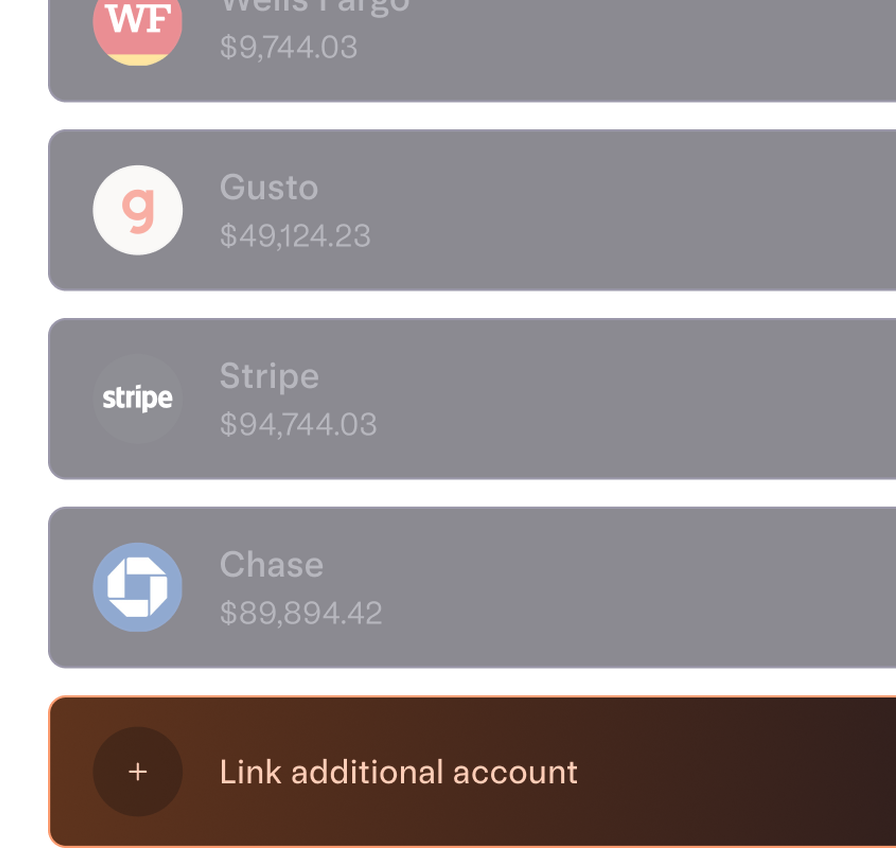896x848 pixels.
Task: Select the Stripe account card
Action: pyautogui.click(x=472, y=399)
